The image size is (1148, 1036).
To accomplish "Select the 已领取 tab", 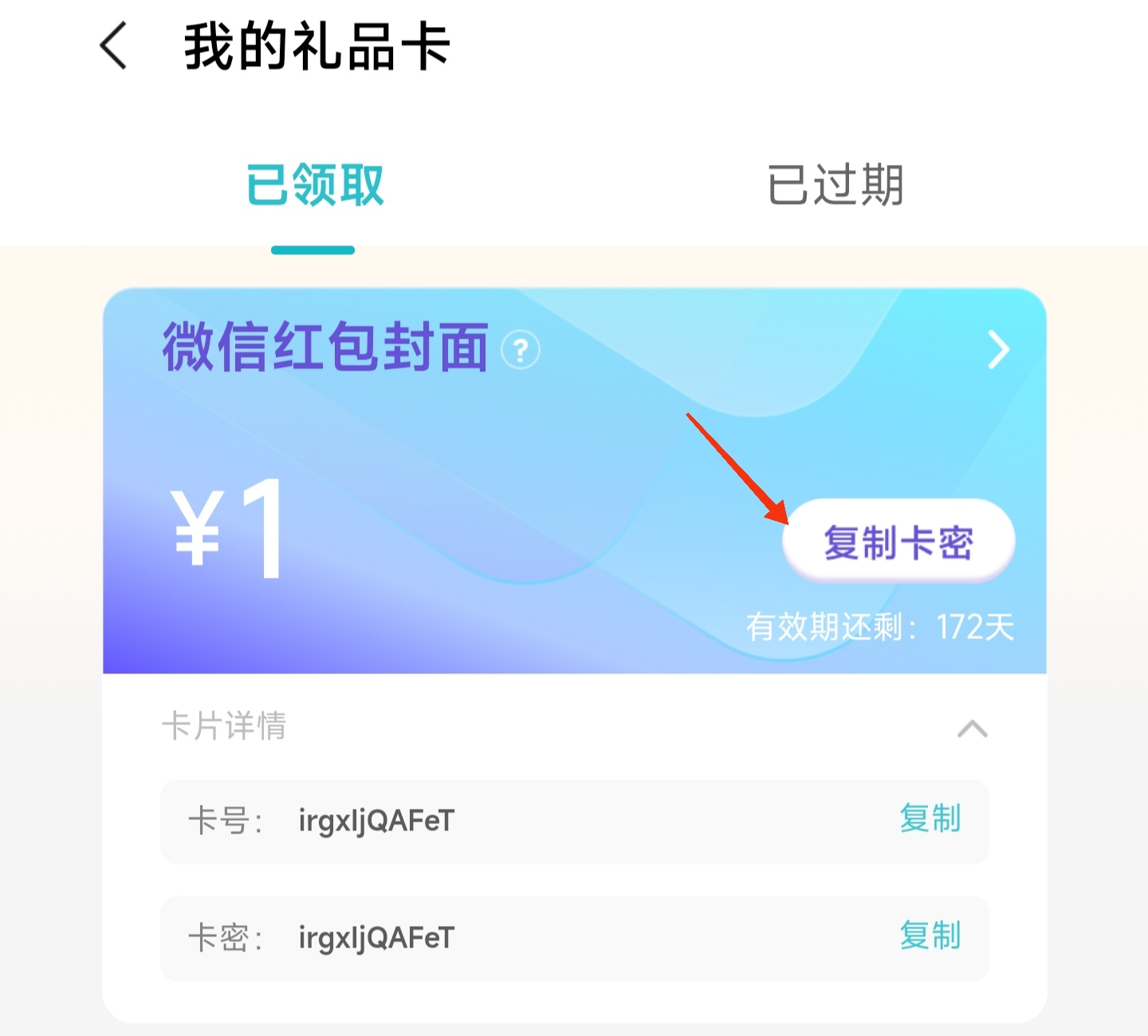I will (315, 186).
